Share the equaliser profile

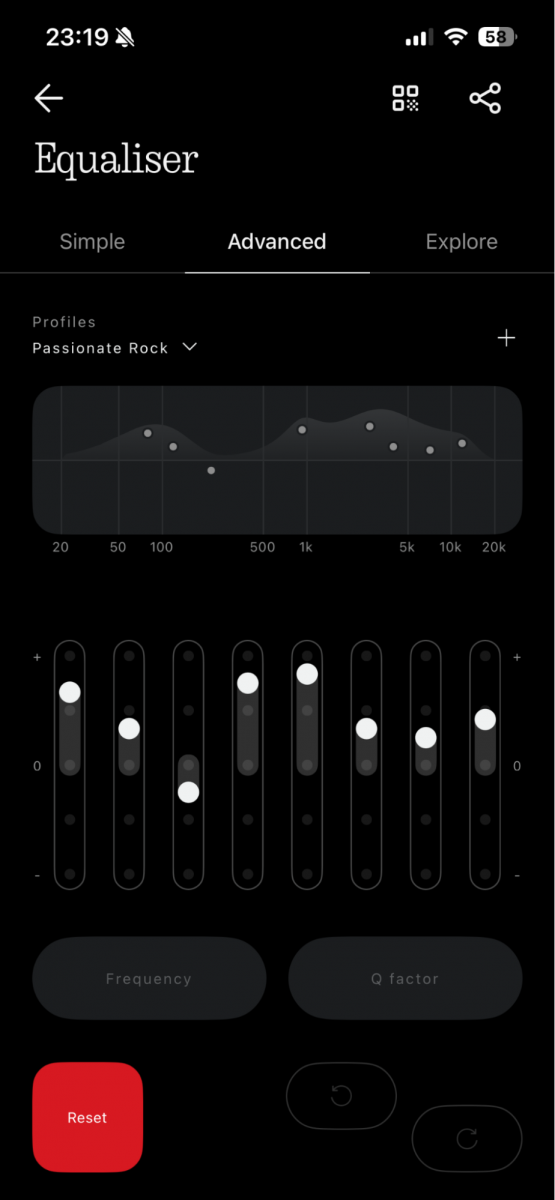(x=485, y=98)
